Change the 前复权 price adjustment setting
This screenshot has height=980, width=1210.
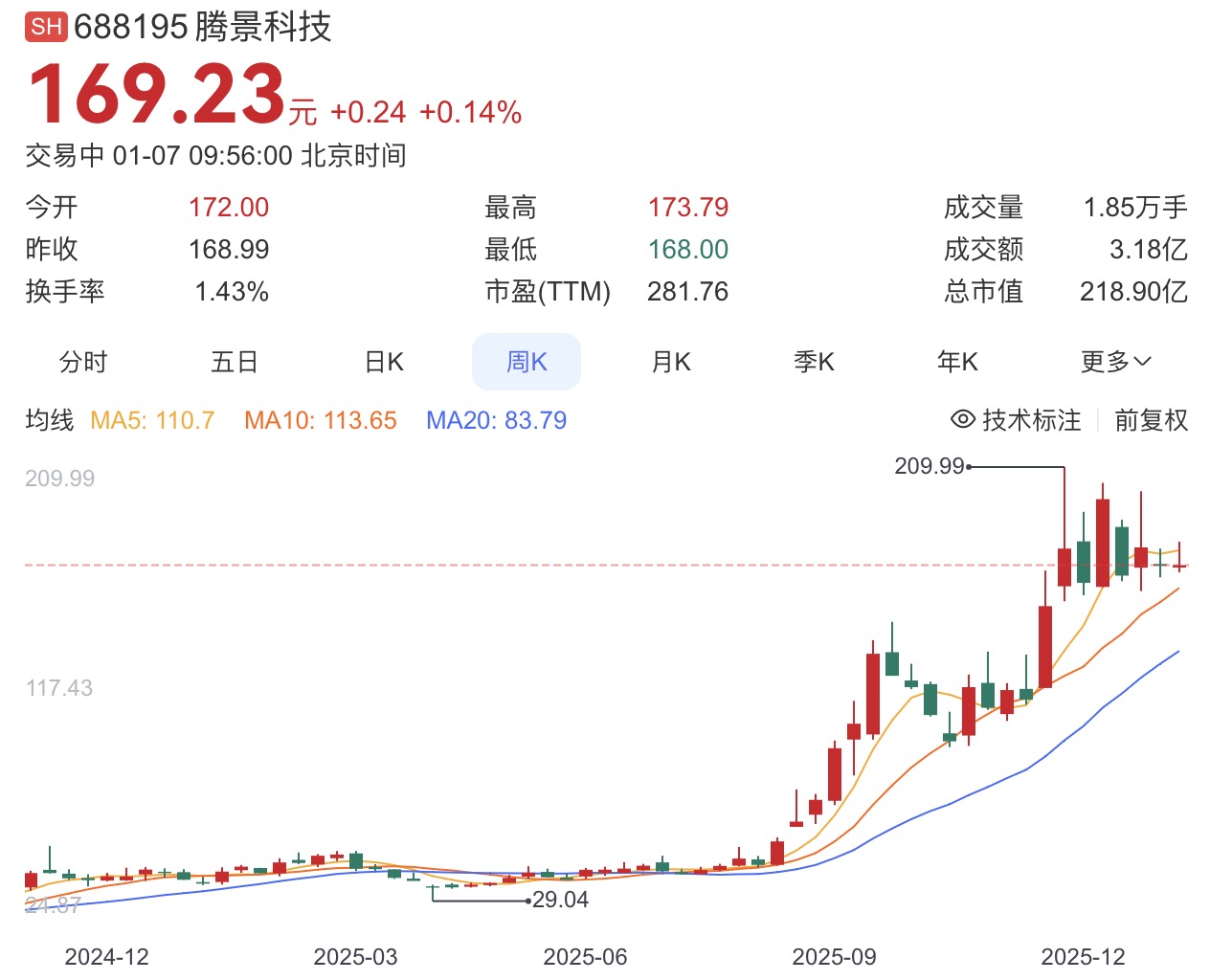click(1151, 420)
